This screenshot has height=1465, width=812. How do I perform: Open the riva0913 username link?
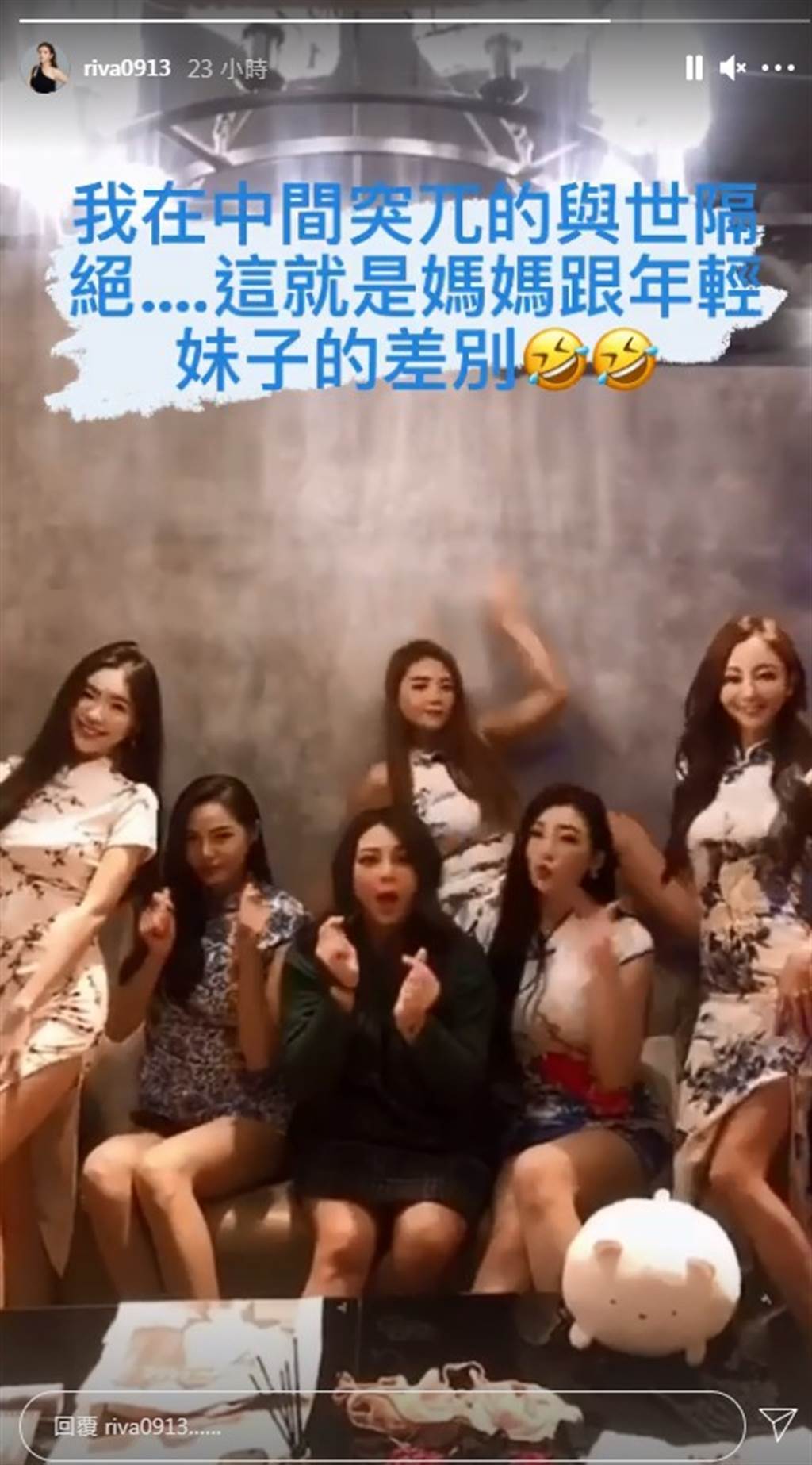[x=127, y=69]
